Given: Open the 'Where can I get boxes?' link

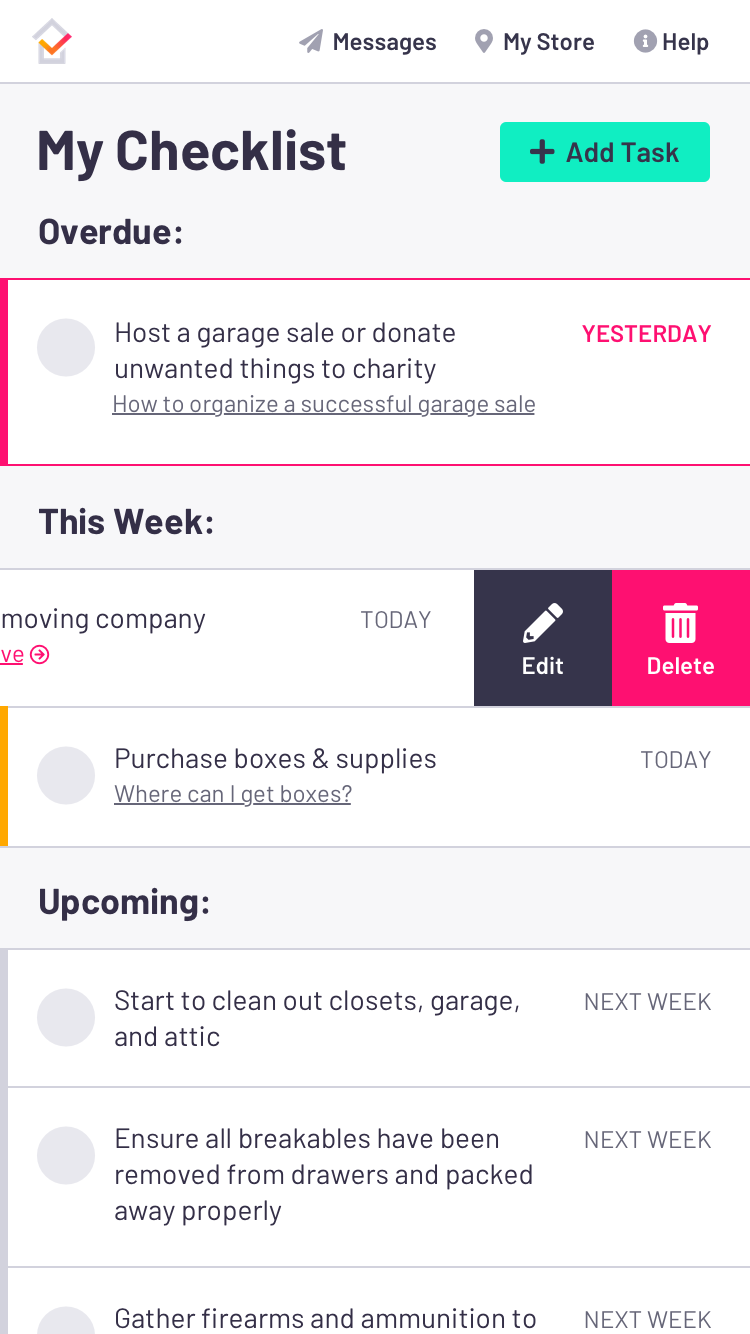Looking at the screenshot, I should (233, 795).
